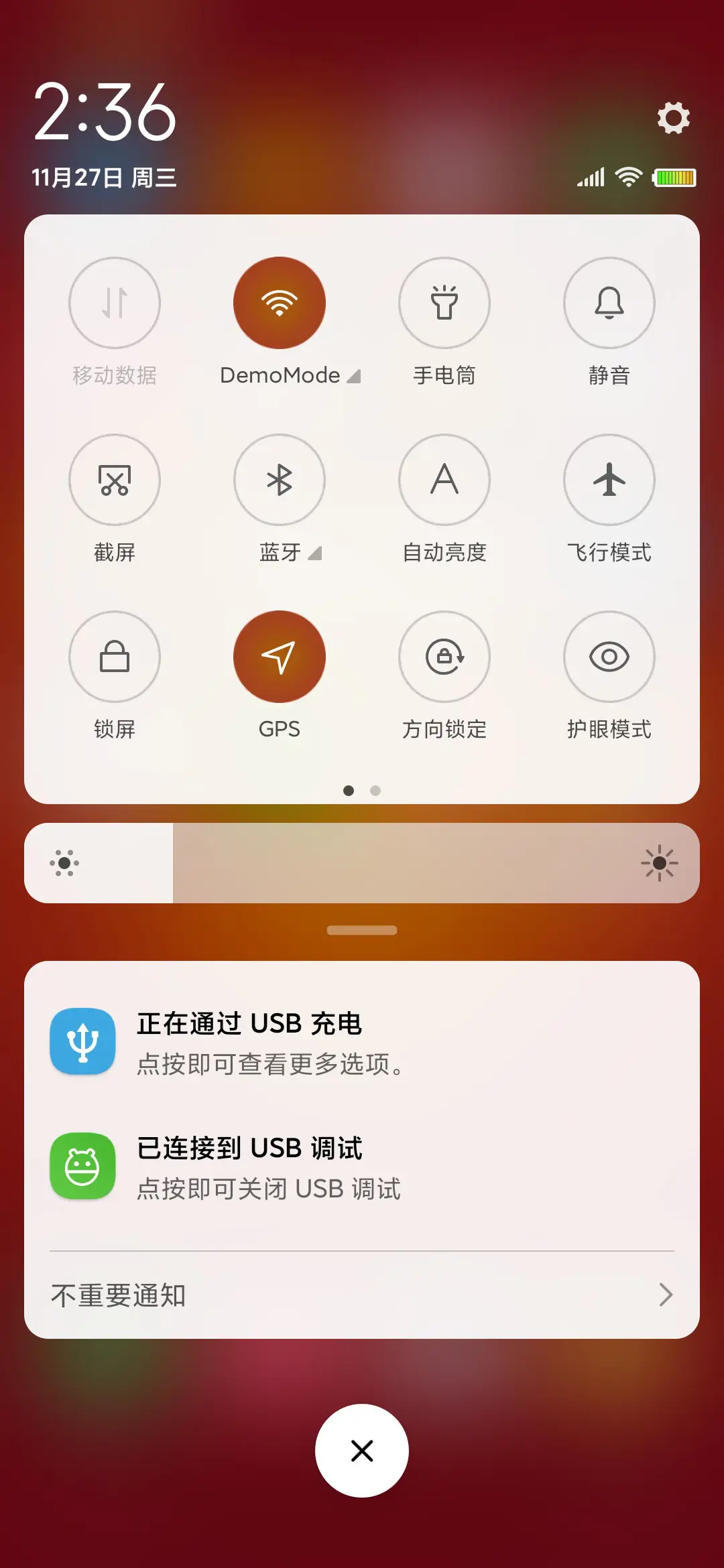The image size is (724, 1568).
Task: Tap the mobile data icon
Action: point(115,303)
